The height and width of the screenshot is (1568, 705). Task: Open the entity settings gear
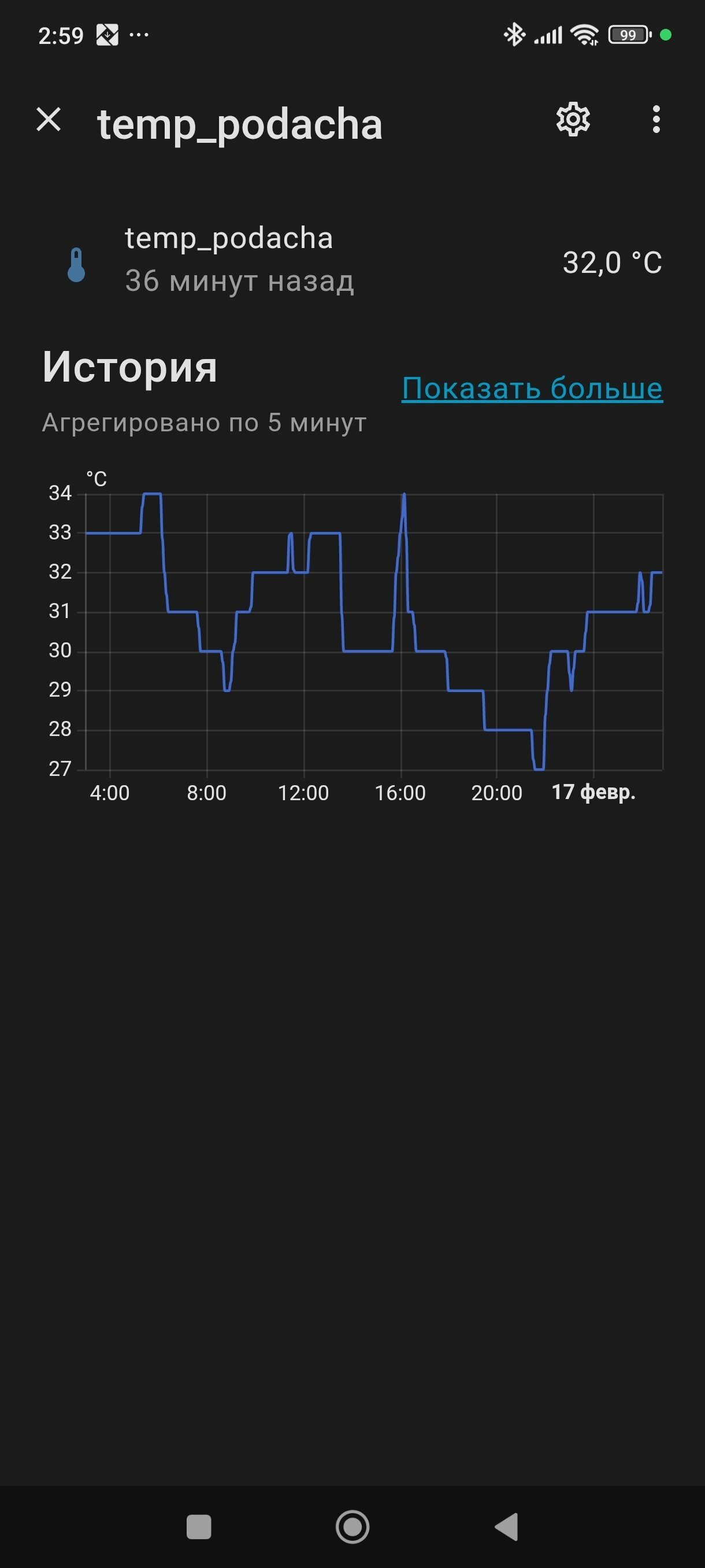point(573,119)
